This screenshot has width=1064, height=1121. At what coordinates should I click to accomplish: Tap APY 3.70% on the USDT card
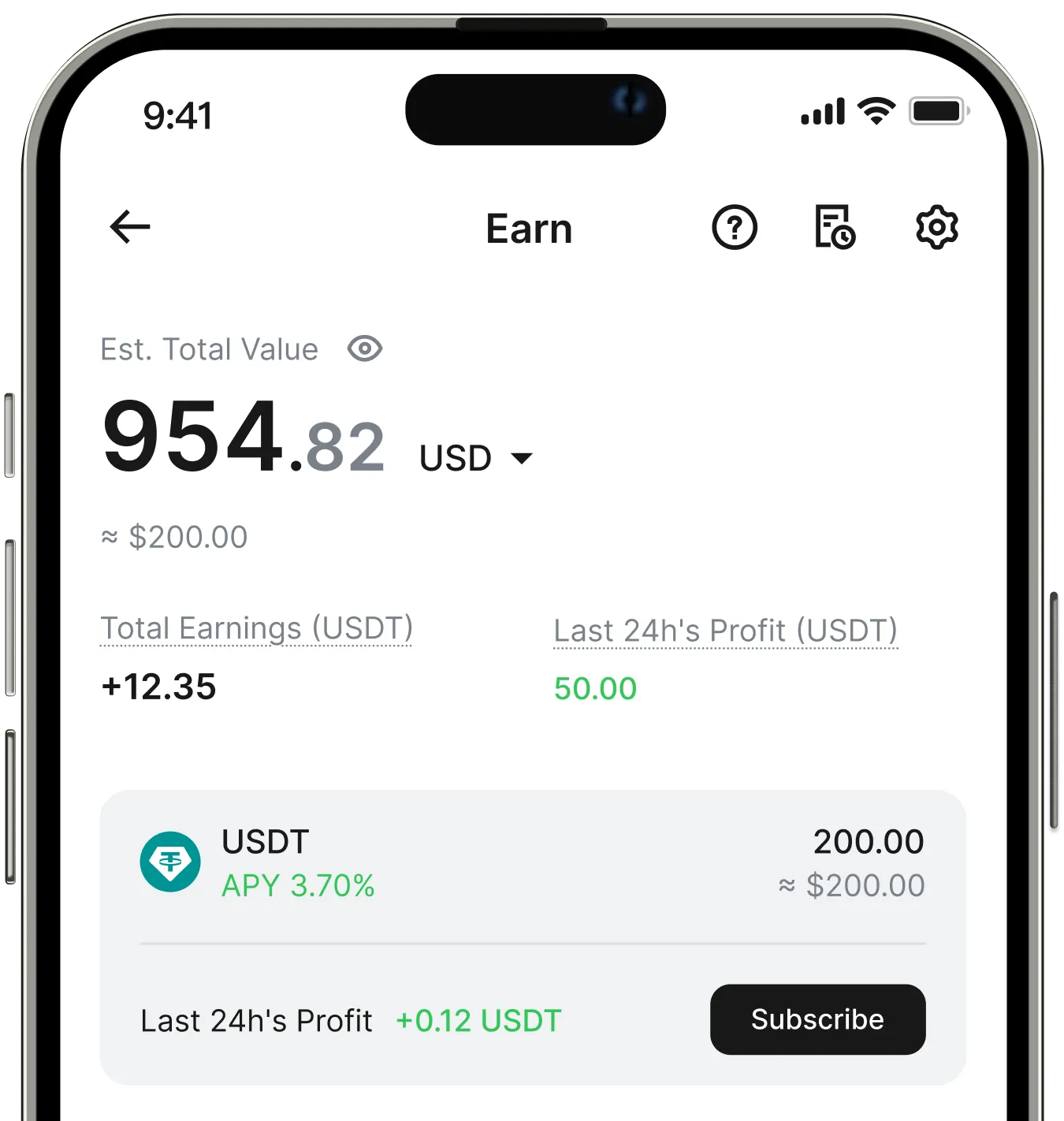click(297, 886)
